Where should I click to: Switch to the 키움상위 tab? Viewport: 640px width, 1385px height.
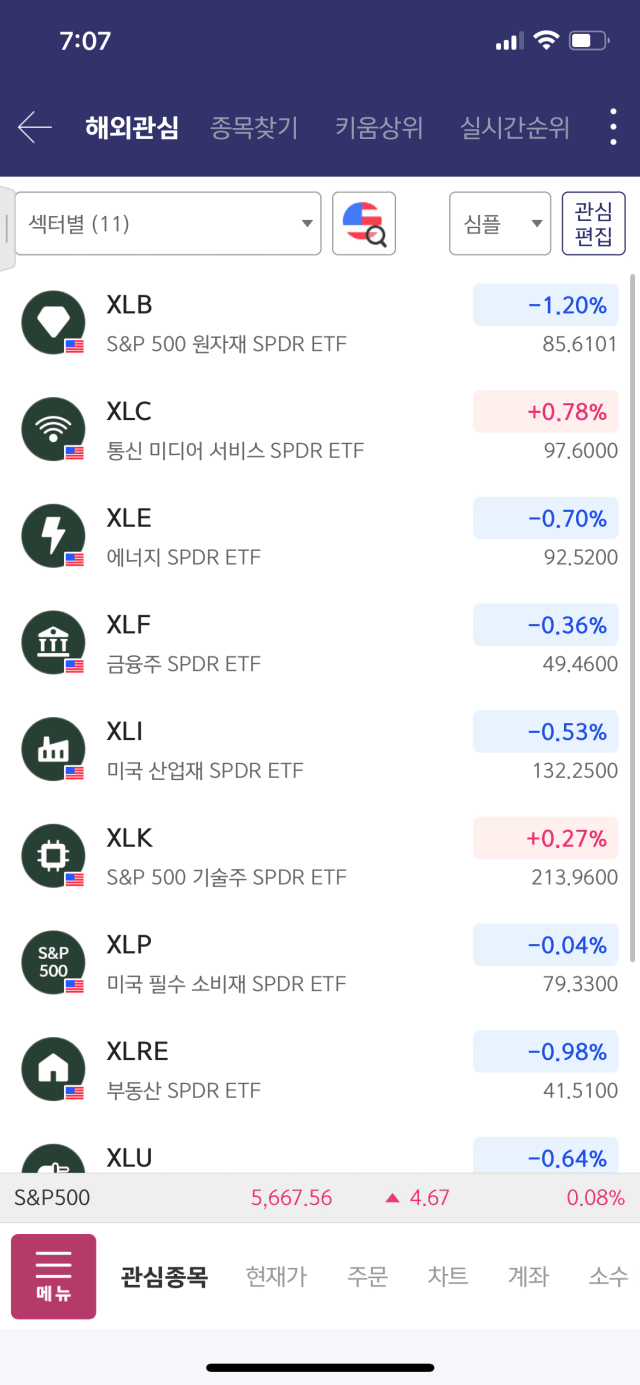click(x=379, y=128)
